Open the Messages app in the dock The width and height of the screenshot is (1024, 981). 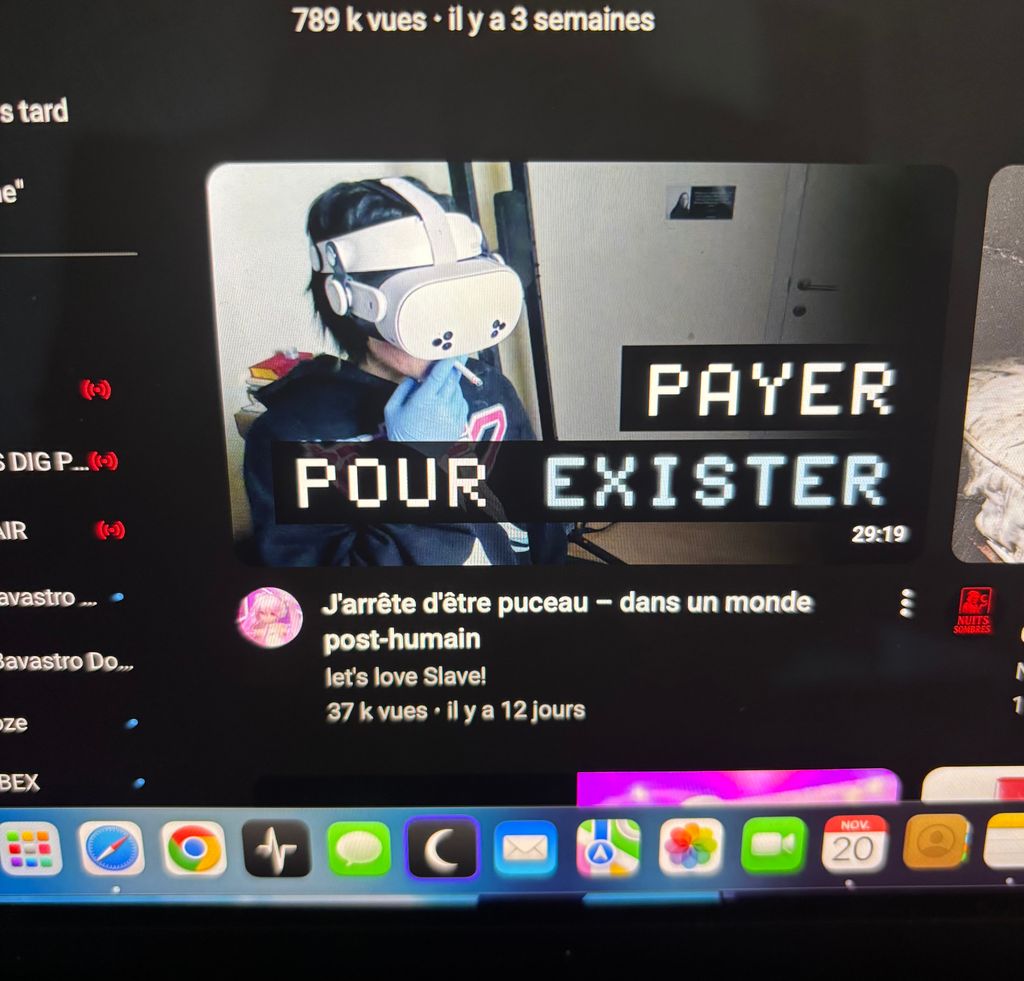click(x=358, y=849)
